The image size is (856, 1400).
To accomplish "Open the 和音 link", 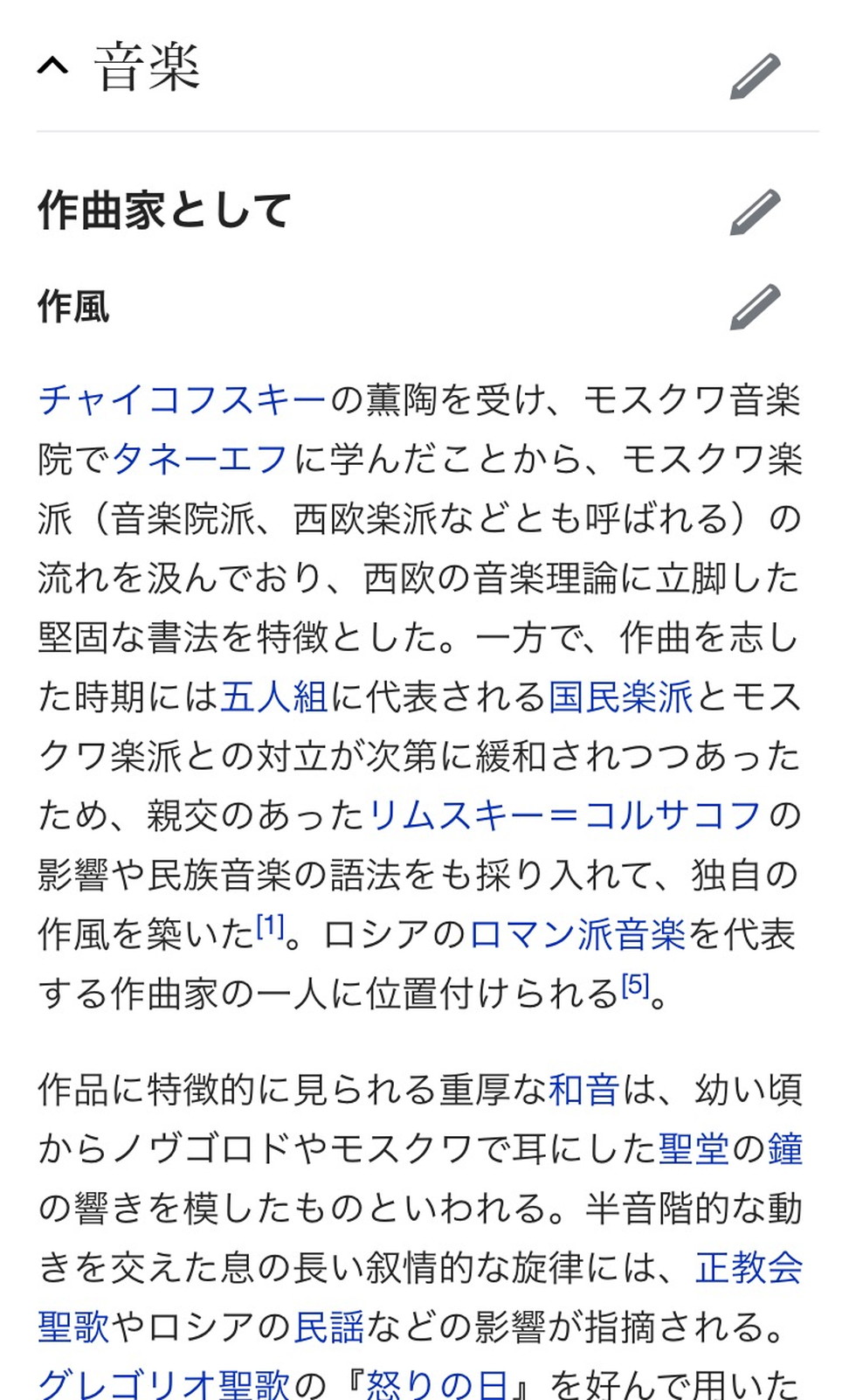I will pos(583,1090).
